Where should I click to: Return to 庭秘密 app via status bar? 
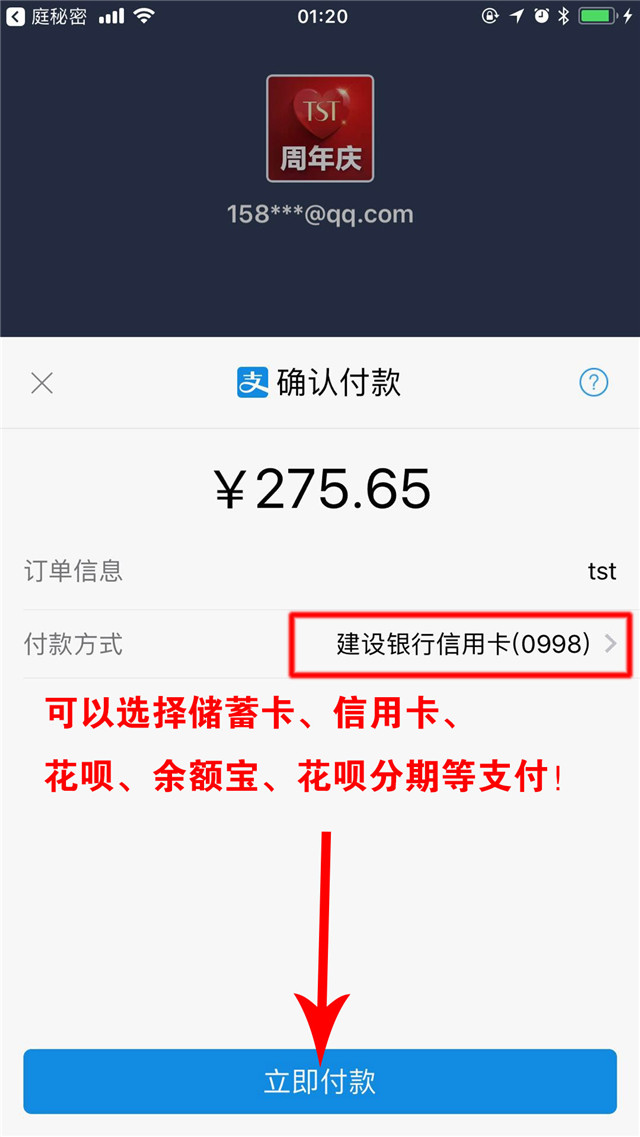pyautogui.click(x=47, y=16)
